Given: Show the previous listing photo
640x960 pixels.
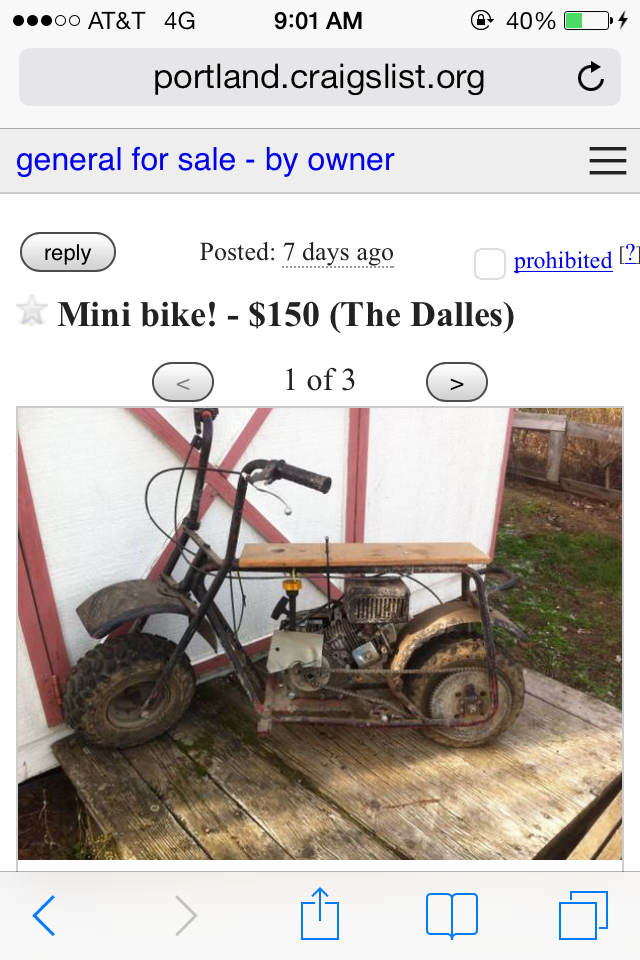Looking at the screenshot, I should click(182, 381).
